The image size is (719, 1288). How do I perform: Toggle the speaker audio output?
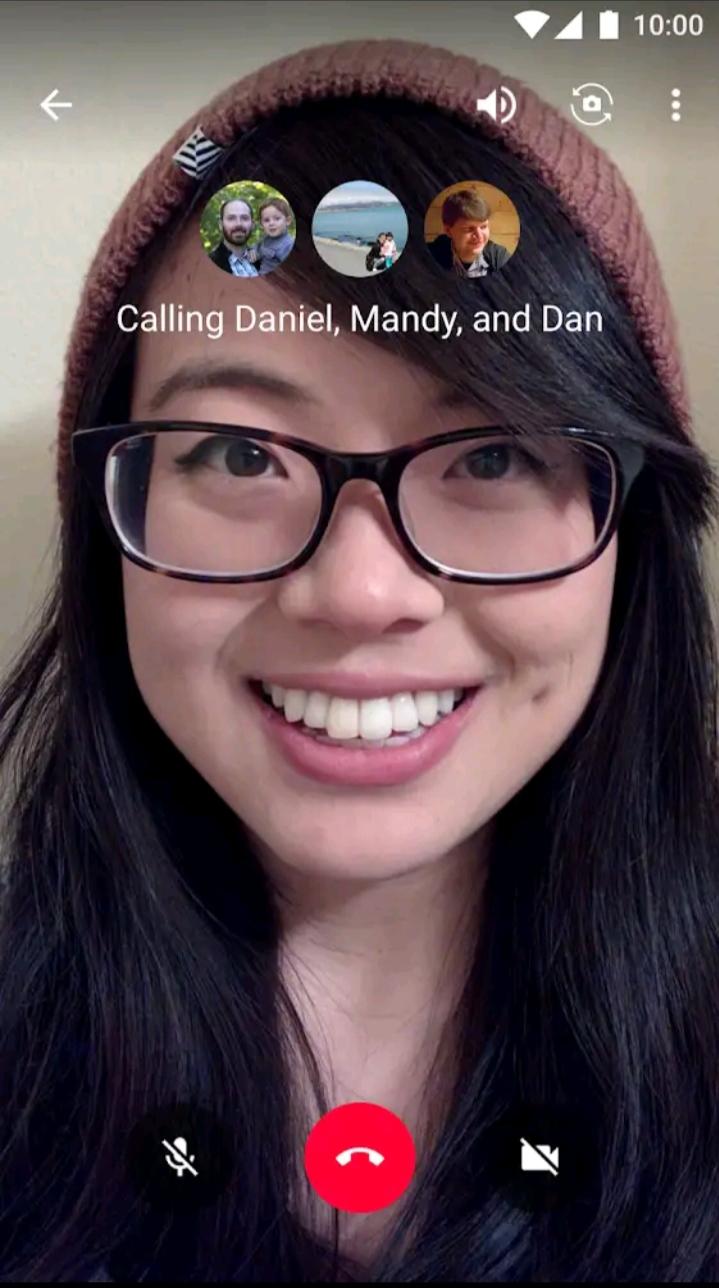pyautogui.click(x=496, y=105)
